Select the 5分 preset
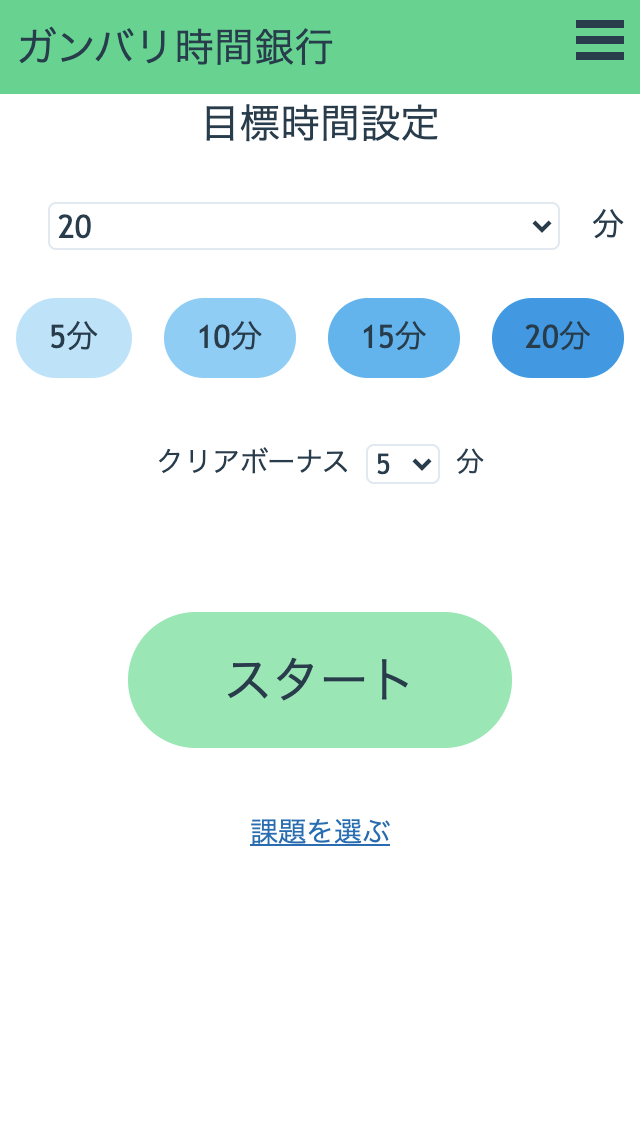The width and height of the screenshot is (640, 1136). click(74, 338)
